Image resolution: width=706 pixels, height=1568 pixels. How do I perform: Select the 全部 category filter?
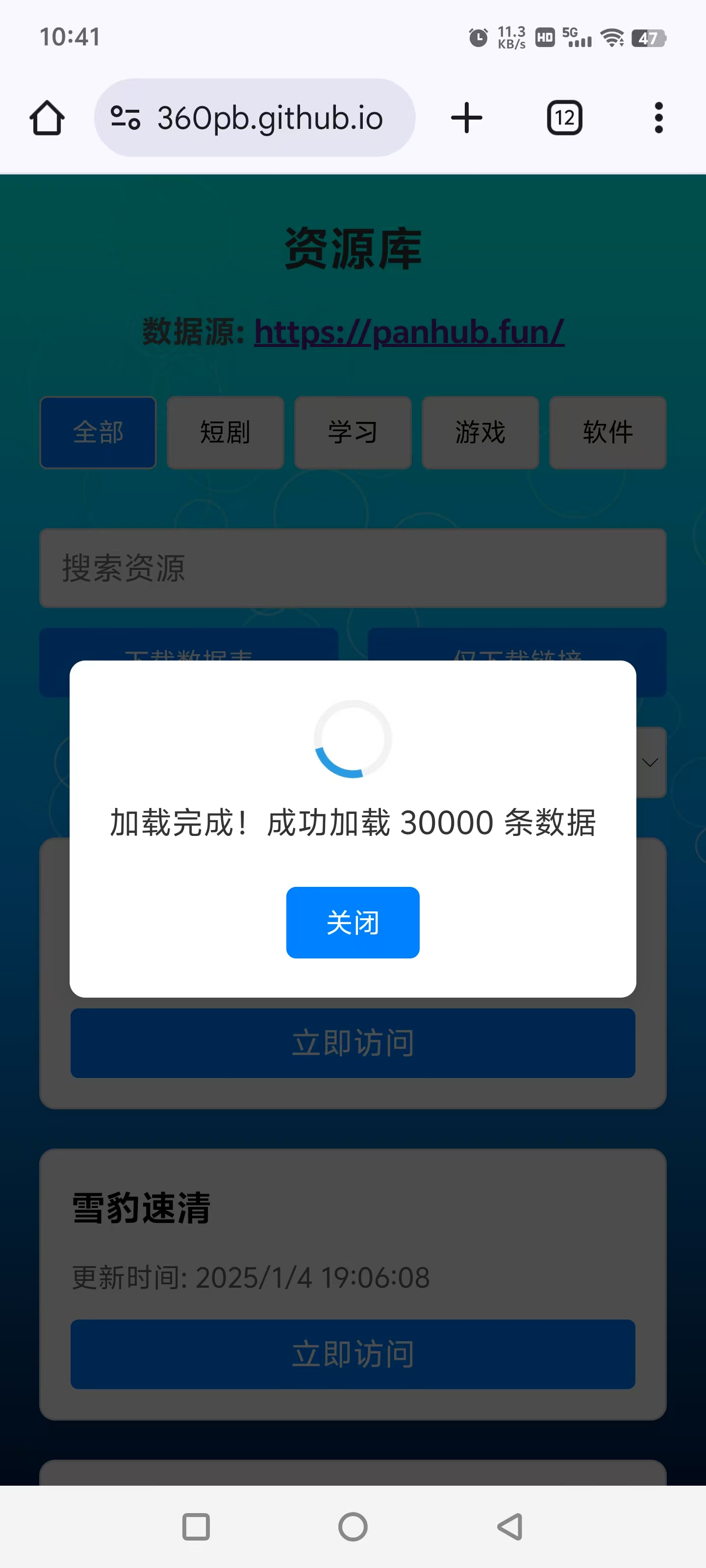coord(98,433)
